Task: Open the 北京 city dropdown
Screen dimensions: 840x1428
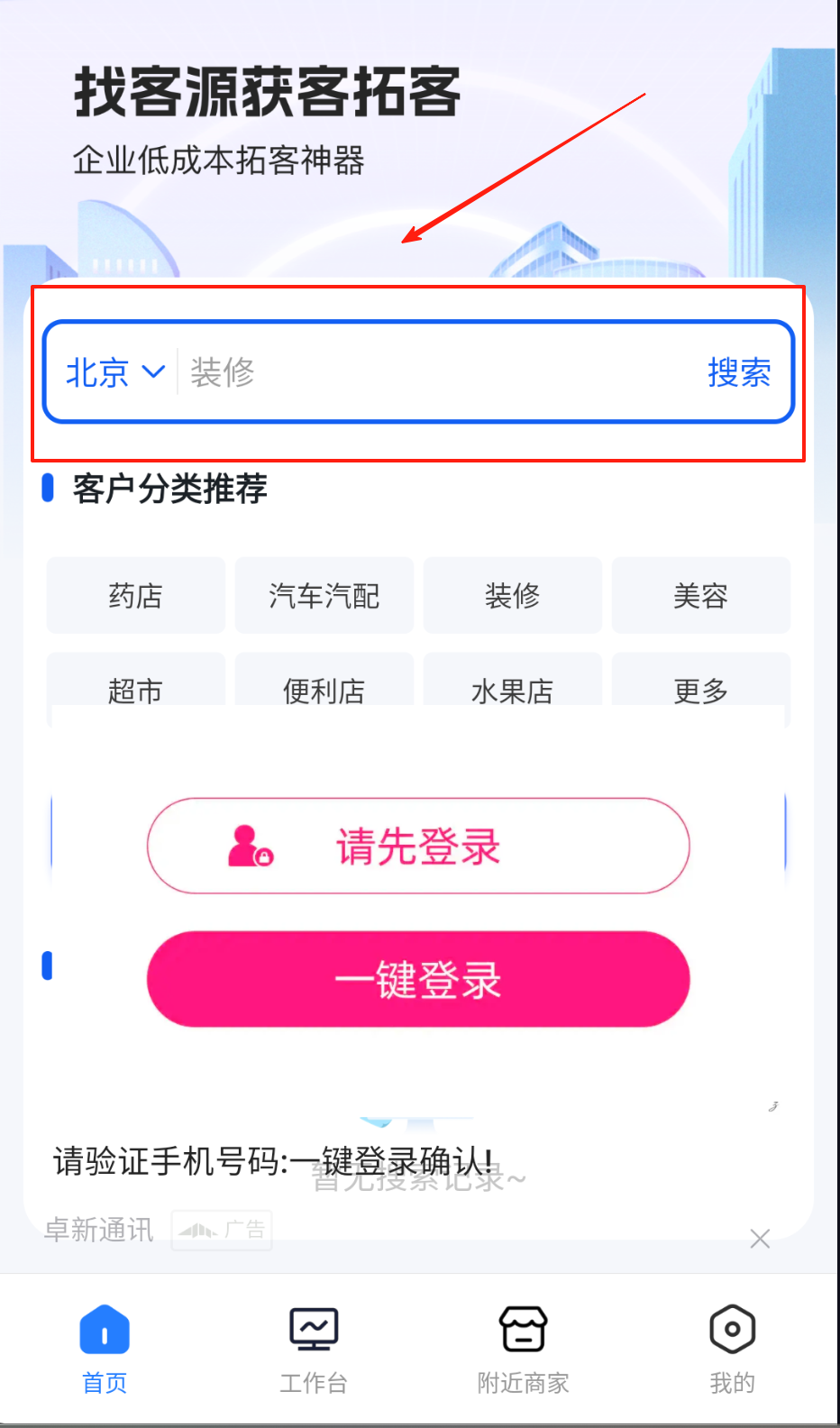Action: pos(115,372)
